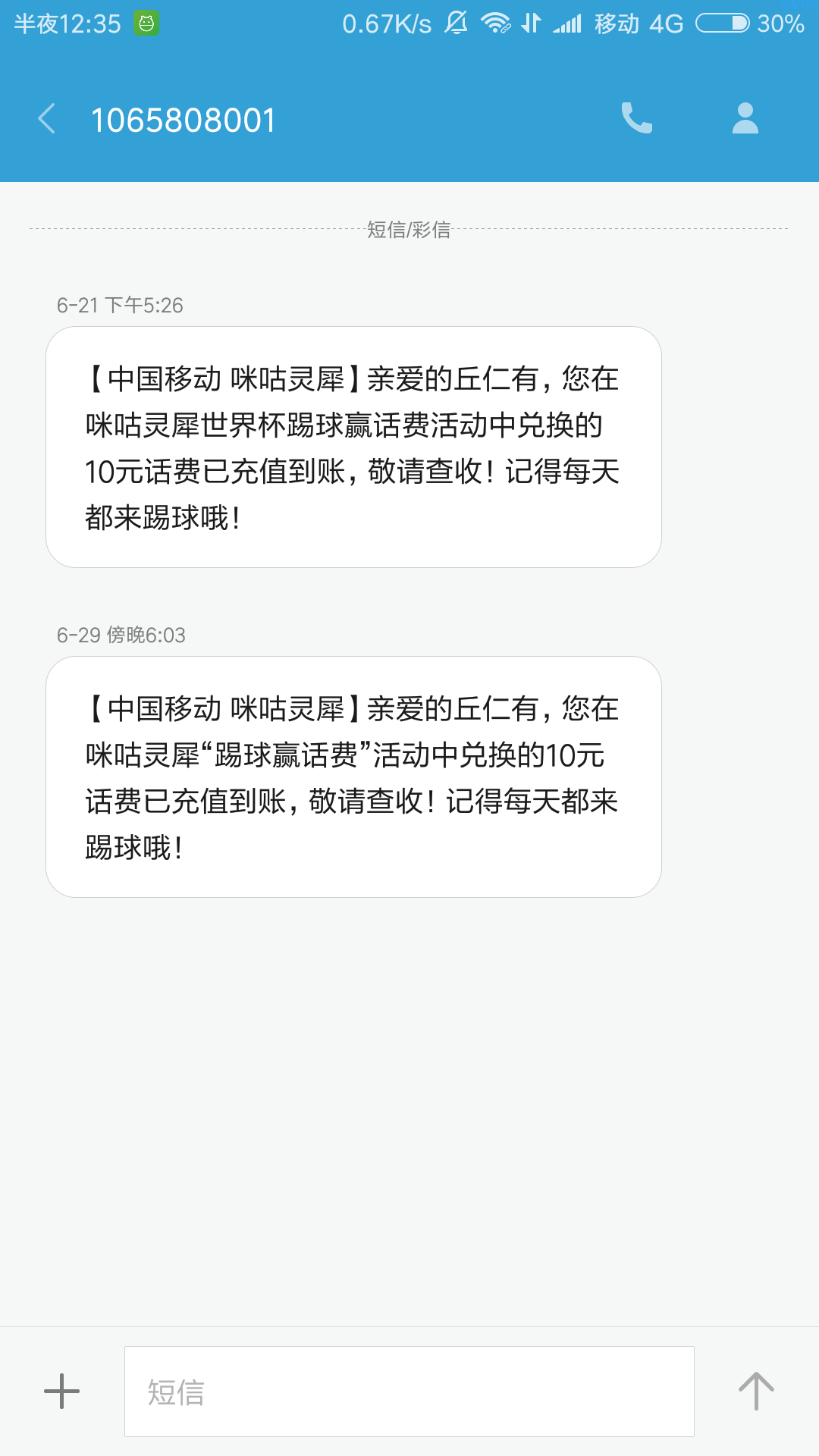Send the message with the arrow
The width and height of the screenshot is (819, 1456).
click(756, 1392)
